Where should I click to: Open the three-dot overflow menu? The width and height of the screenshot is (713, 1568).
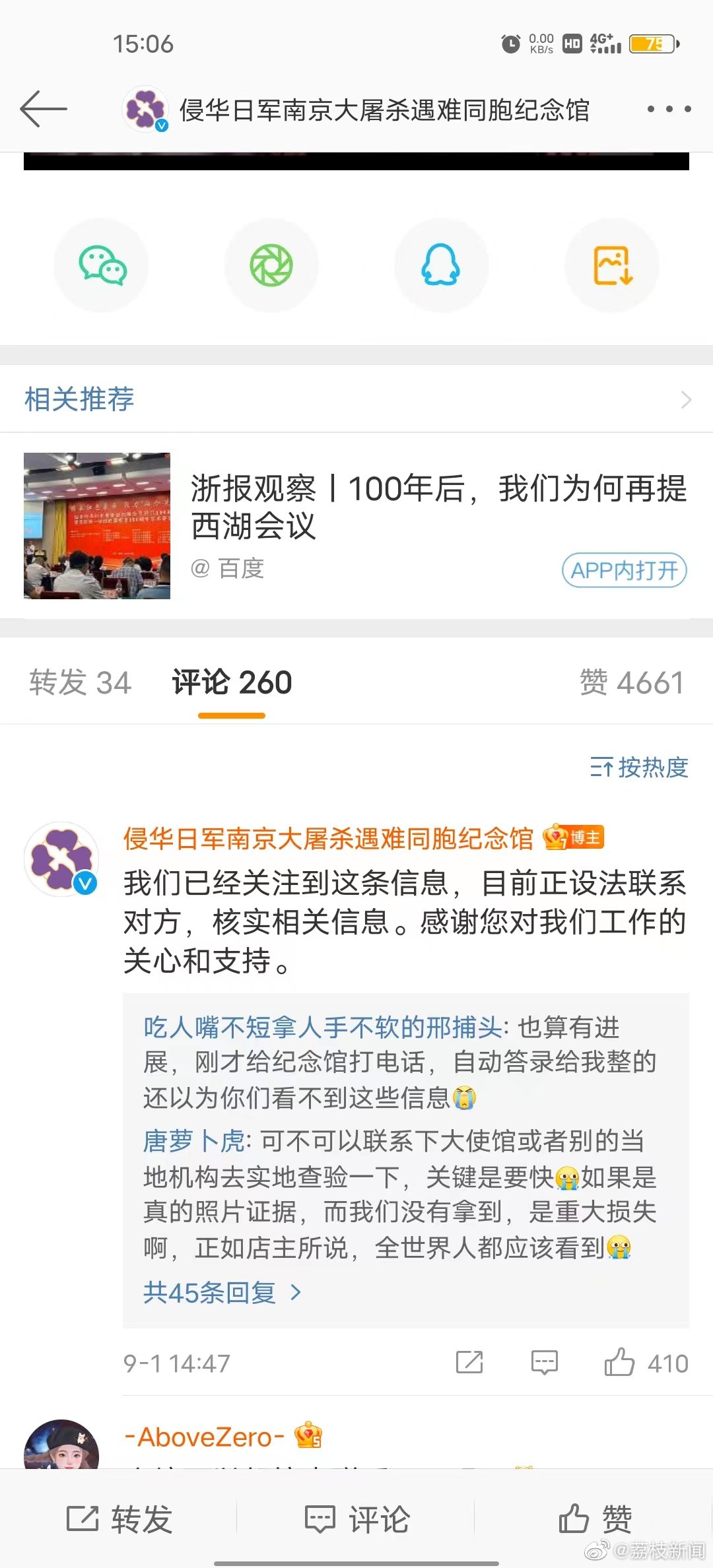[669, 109]
